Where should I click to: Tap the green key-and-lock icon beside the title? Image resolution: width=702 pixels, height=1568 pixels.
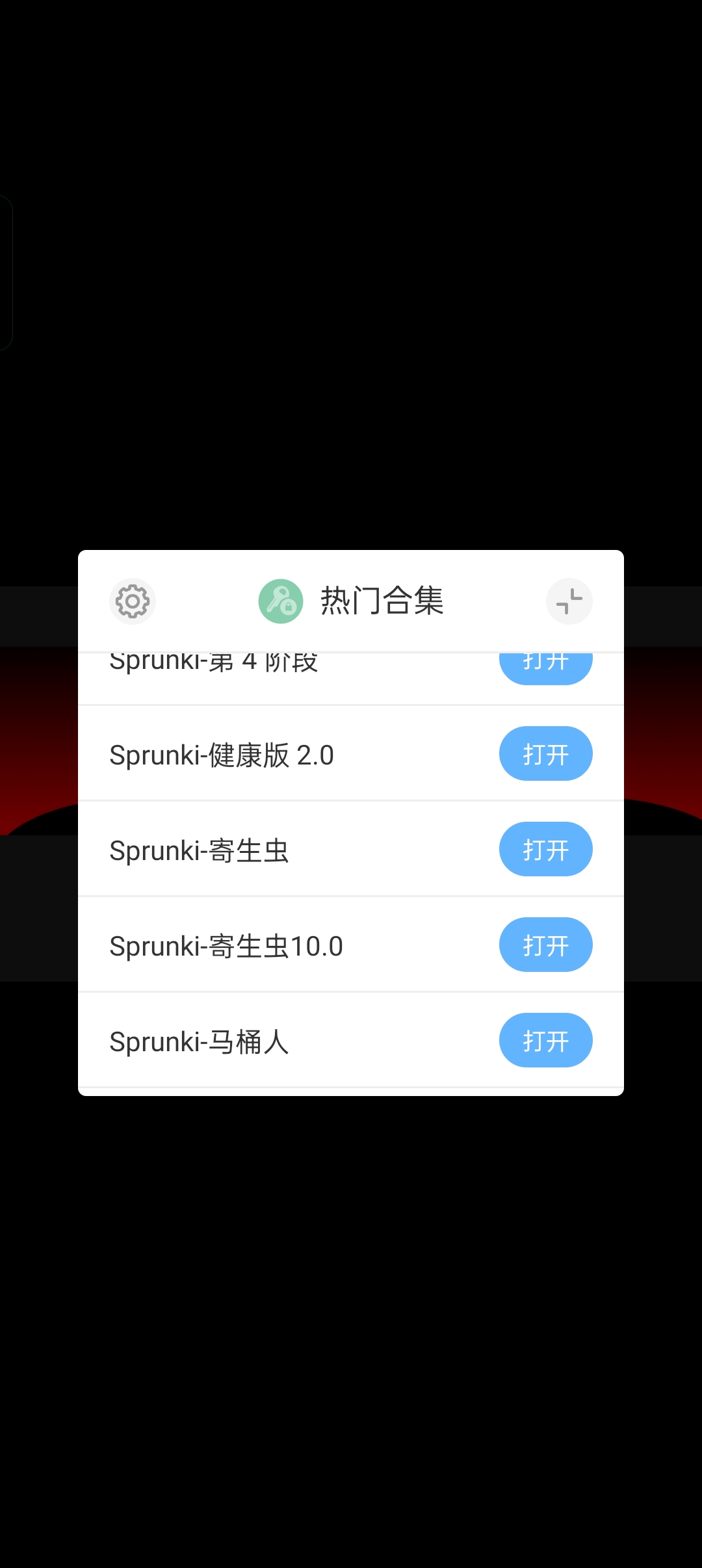click(x=281, y=601)
